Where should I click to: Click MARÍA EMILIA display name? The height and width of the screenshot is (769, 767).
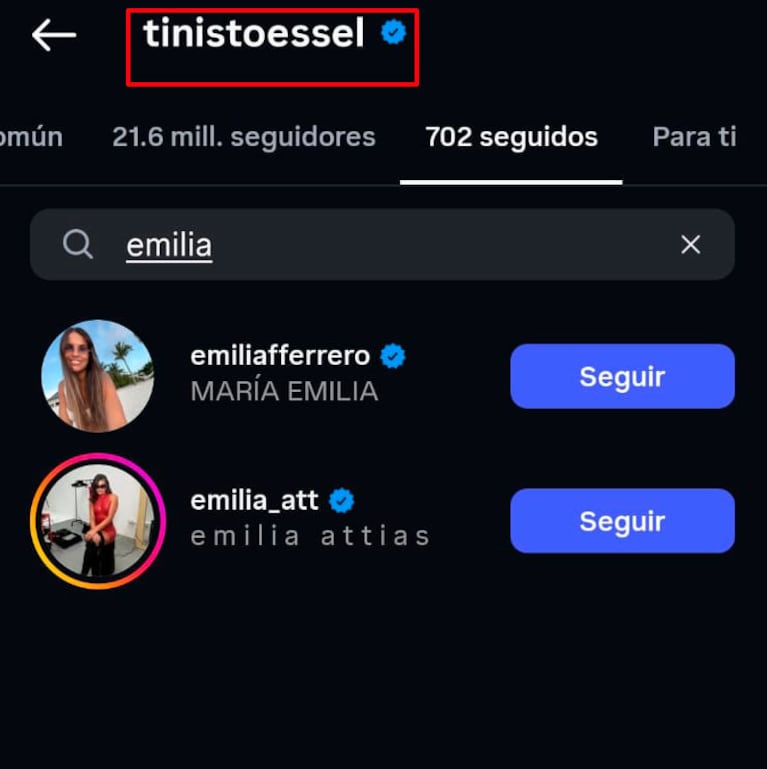pos(283,391)
